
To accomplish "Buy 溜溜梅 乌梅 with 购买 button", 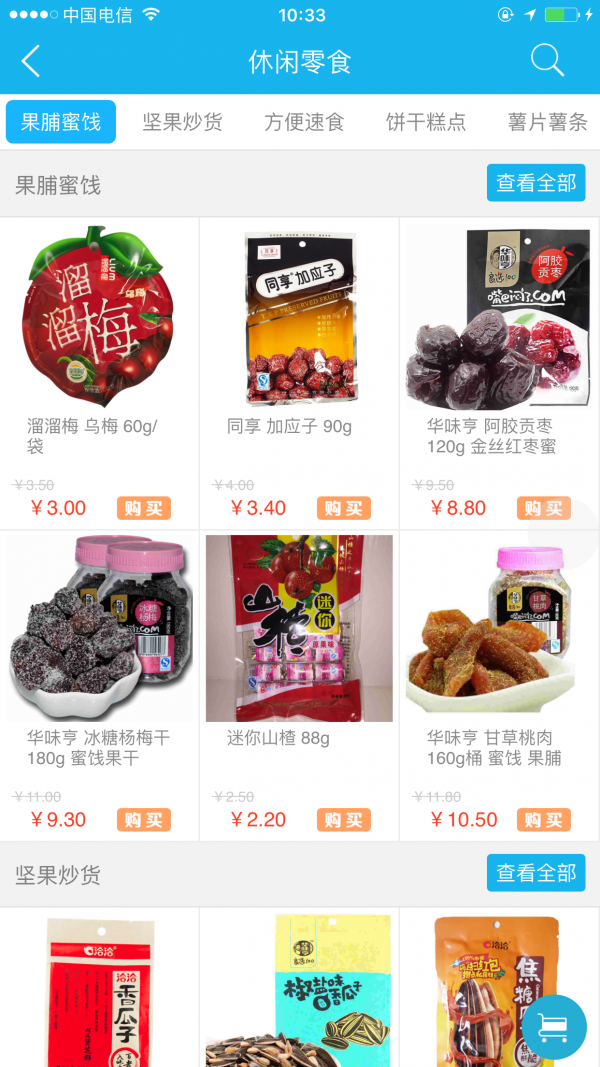I will (144, 508).
